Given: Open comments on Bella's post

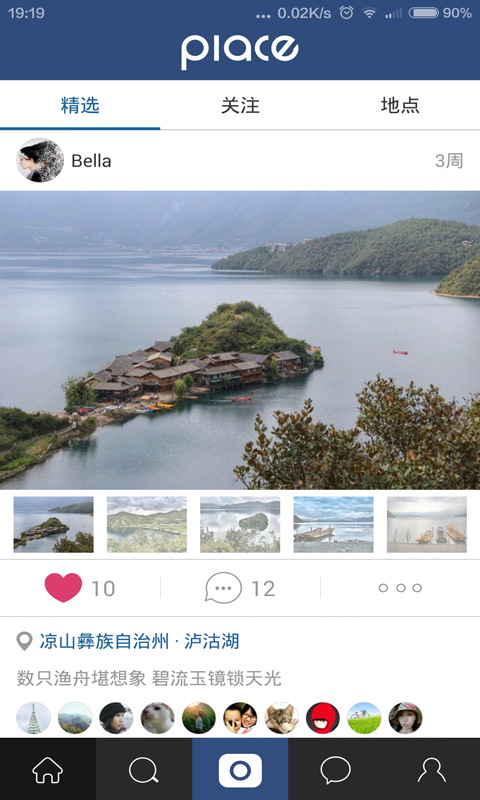Looking at the screenshot, I should [x=223, y=588].
